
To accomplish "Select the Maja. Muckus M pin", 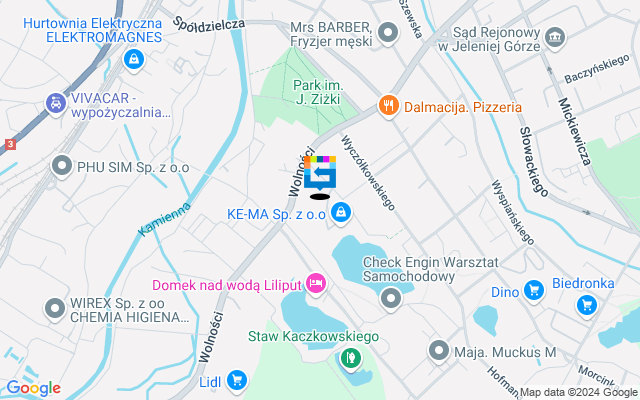I will [x=438, y=351].
